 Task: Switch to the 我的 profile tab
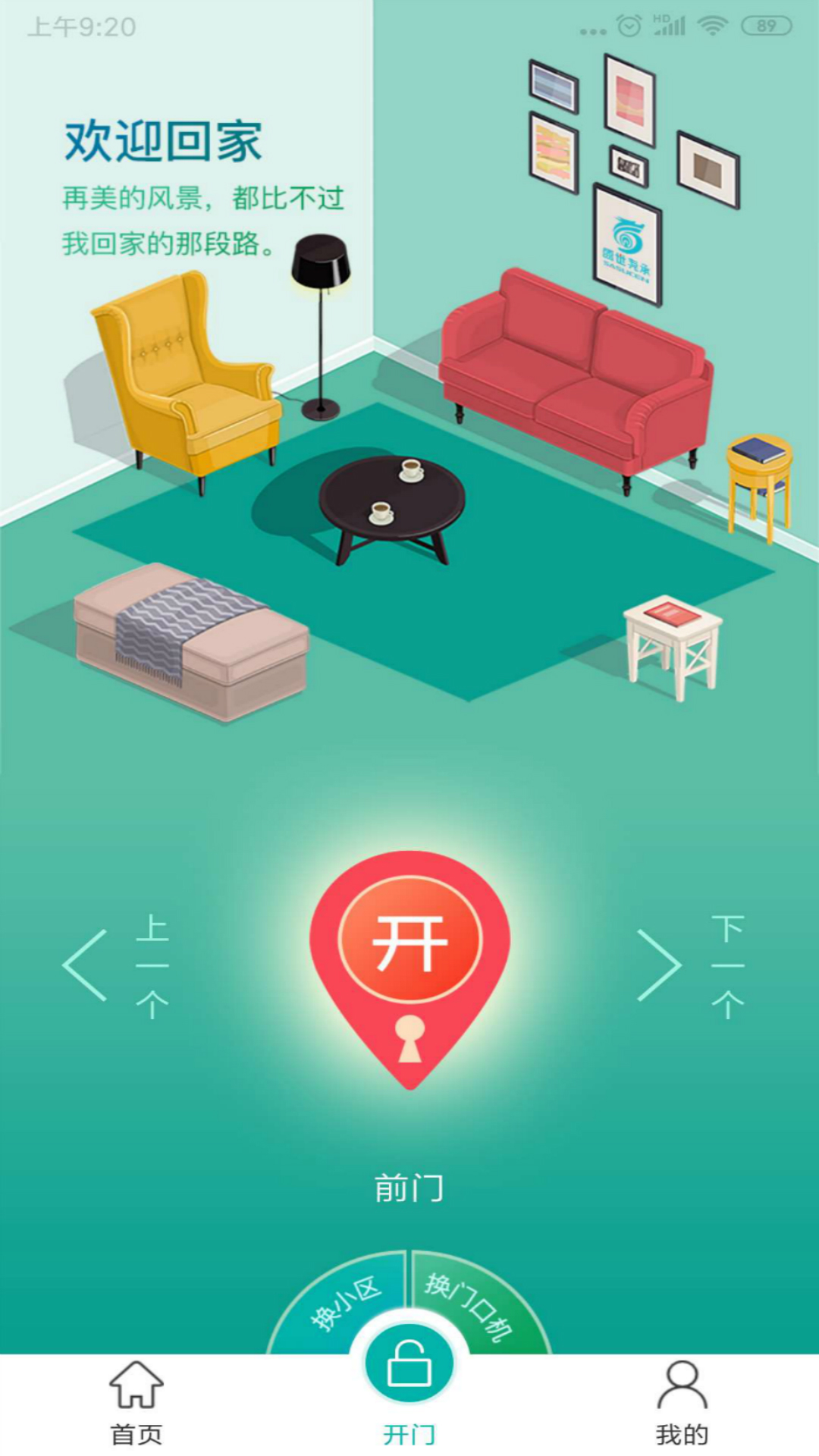682,1403
